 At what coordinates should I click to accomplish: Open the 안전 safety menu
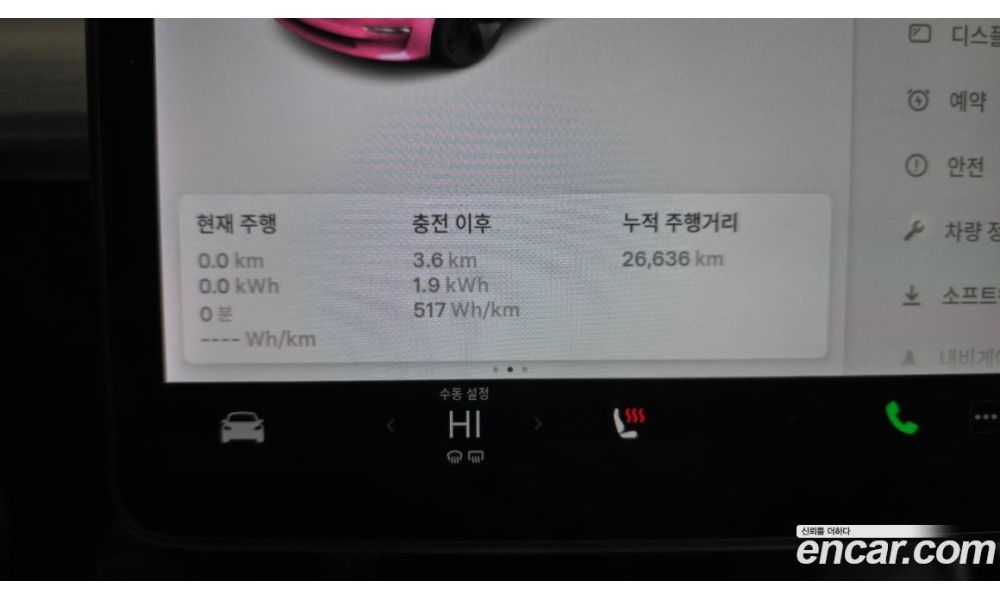click(x=950, y=167)
